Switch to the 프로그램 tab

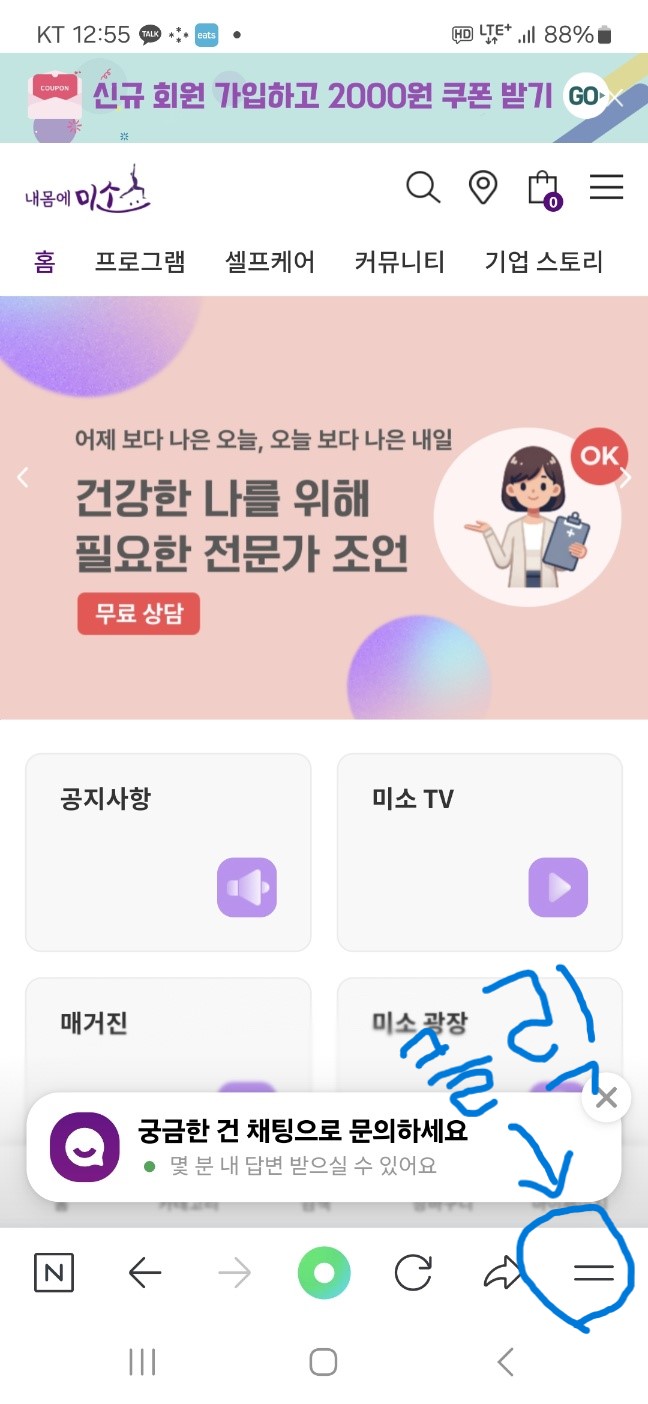(x=140, y=262)
